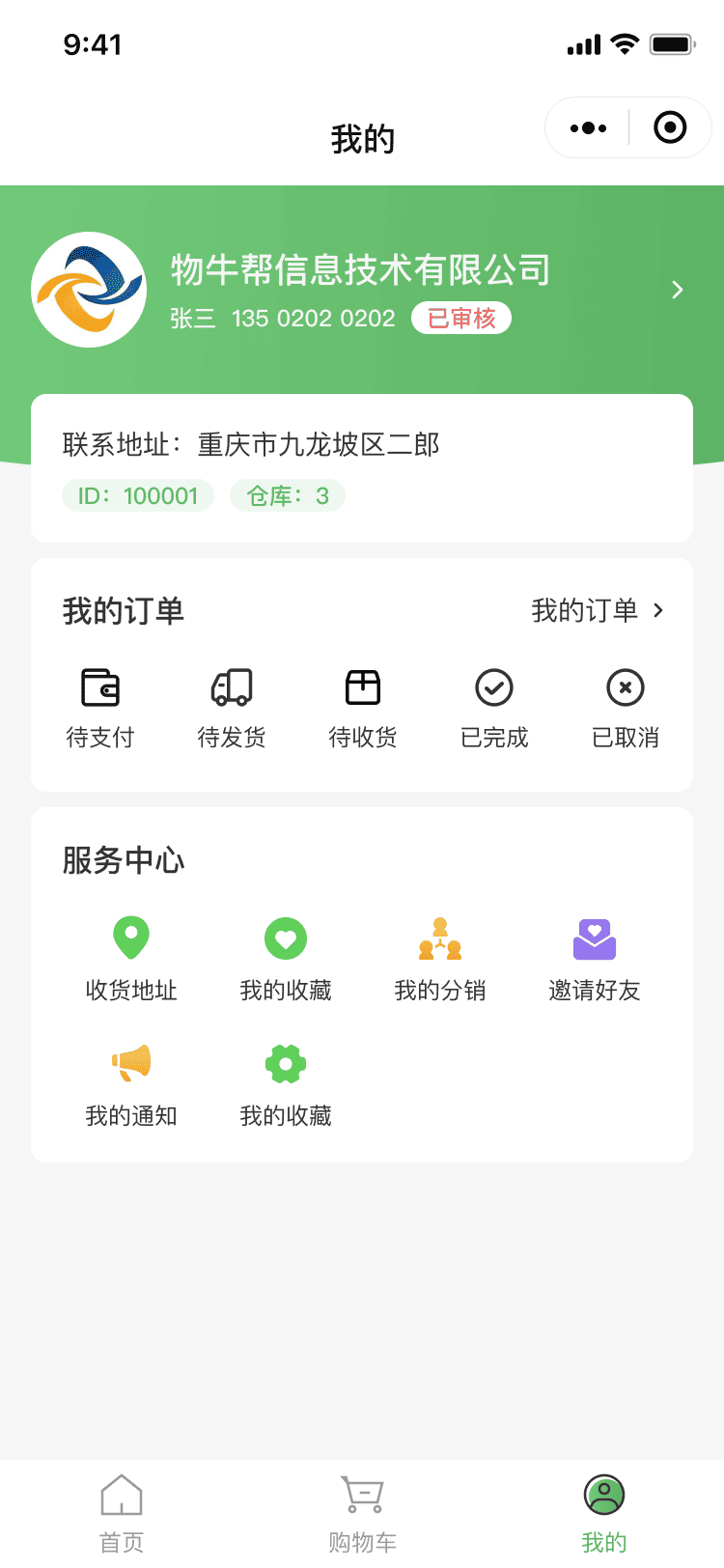
Task: Select the 我的 tab
Action: 604,1514
